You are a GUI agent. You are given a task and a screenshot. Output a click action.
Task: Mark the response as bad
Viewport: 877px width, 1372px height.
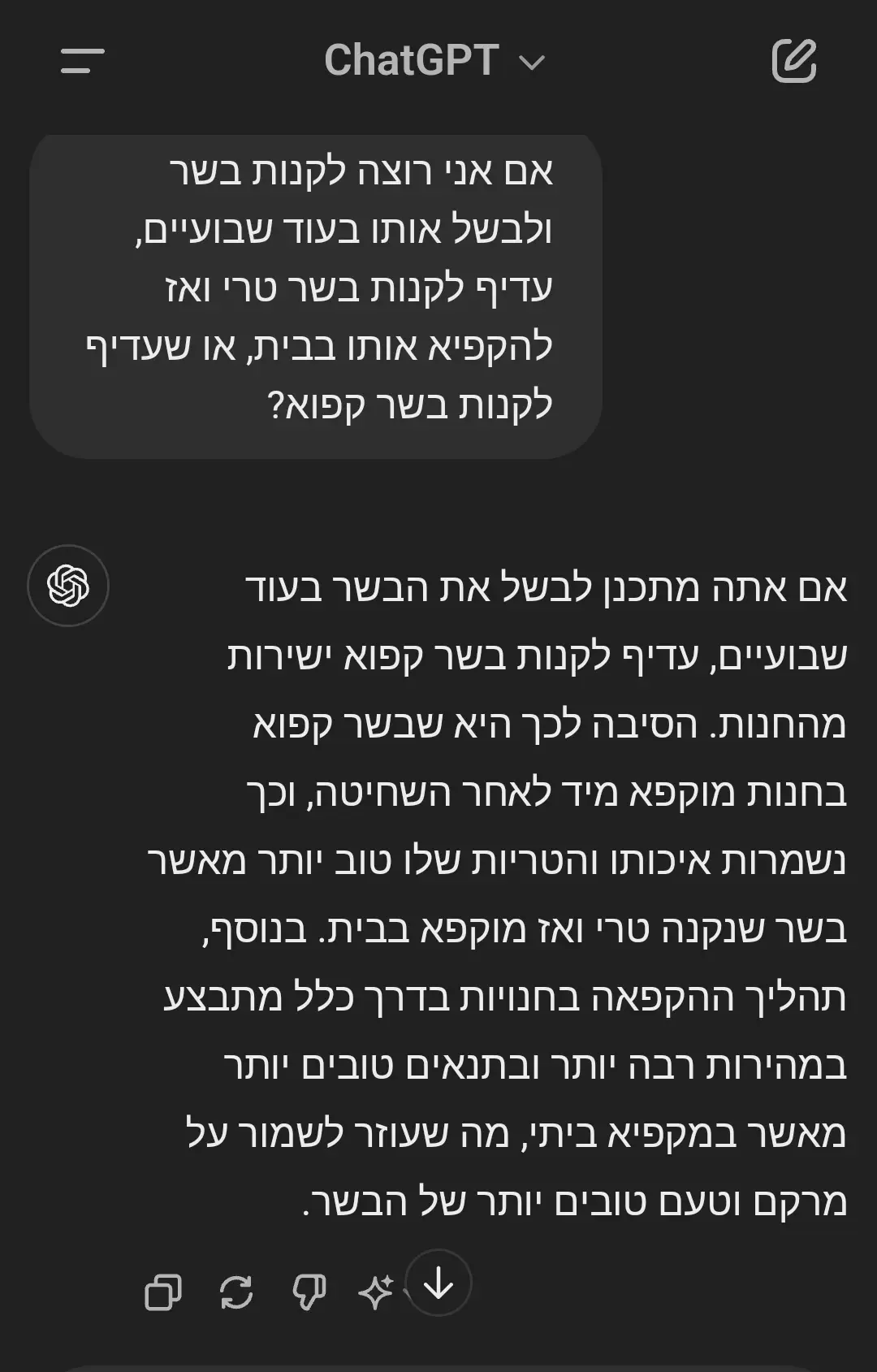(309, 1292)
